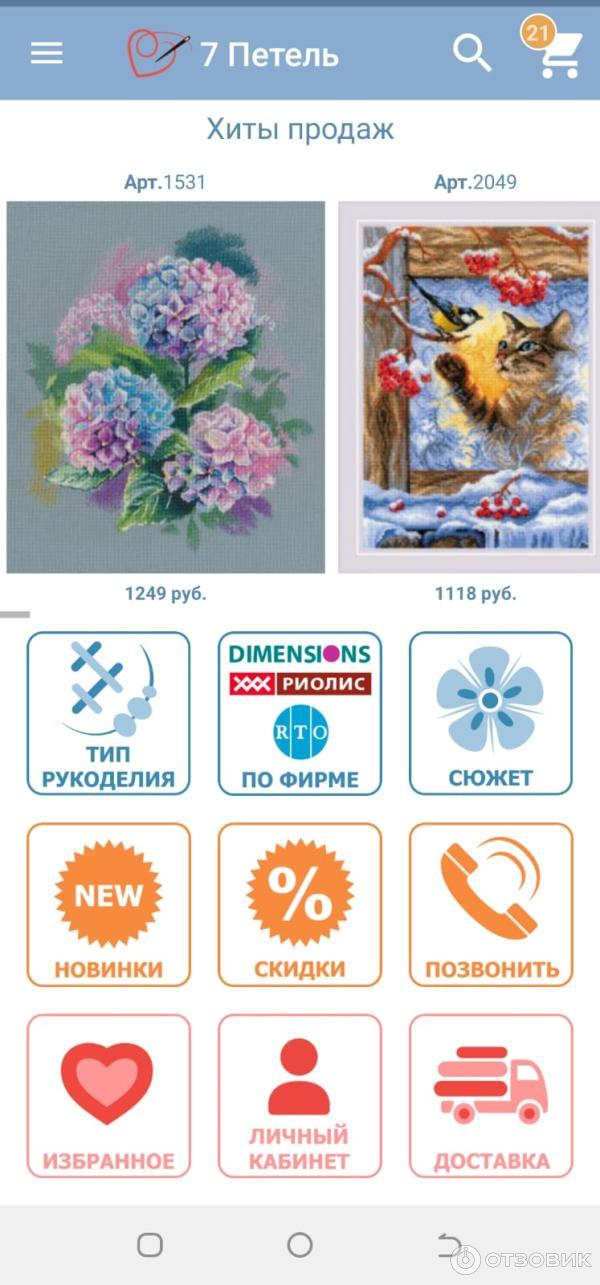
Task: Browse by Тип рукоделия
Action: 108,713
